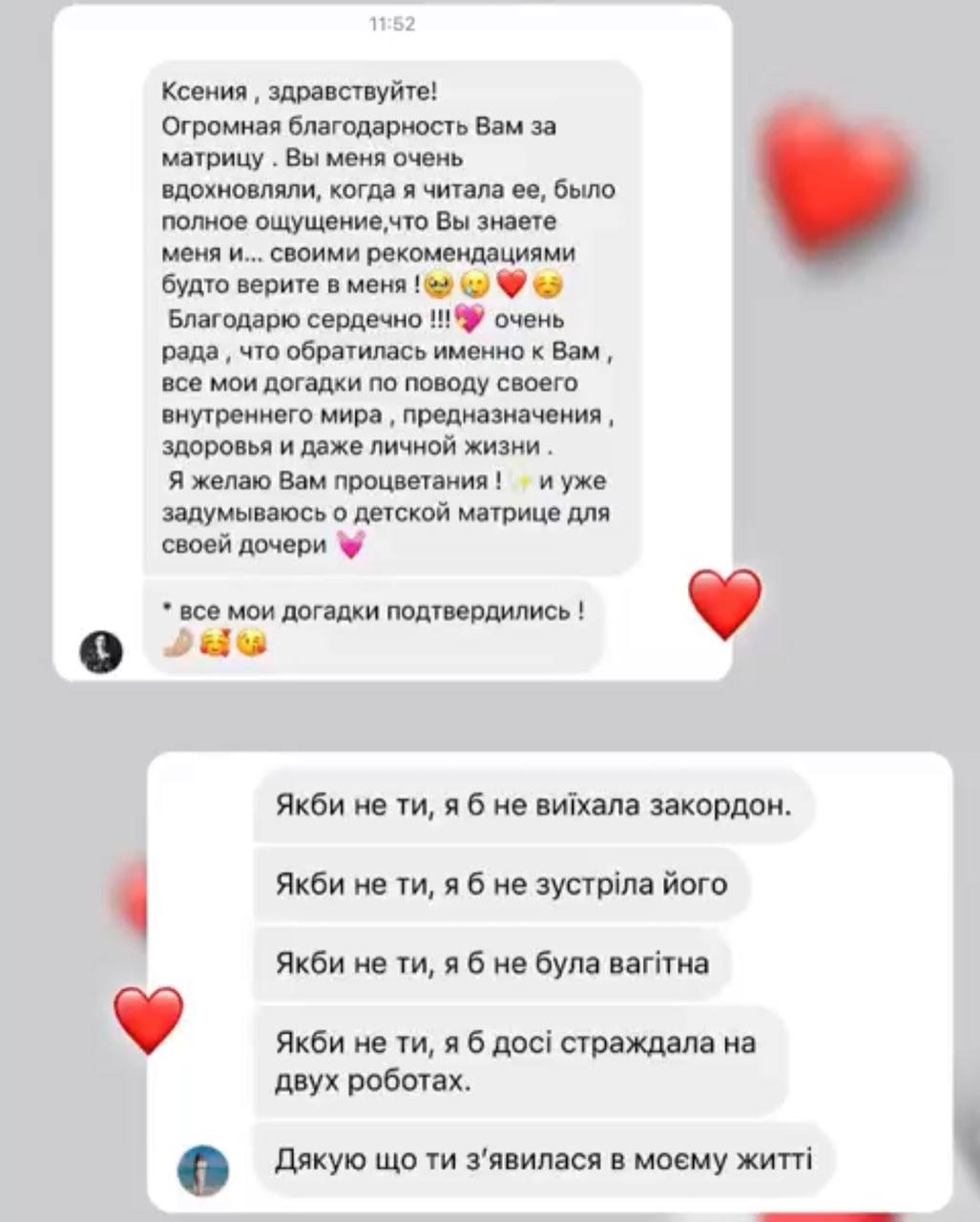Click the pleading face emoji in the first message
Image resolution: width=980 pixels, height=1222 pixels.
point(438,284)
